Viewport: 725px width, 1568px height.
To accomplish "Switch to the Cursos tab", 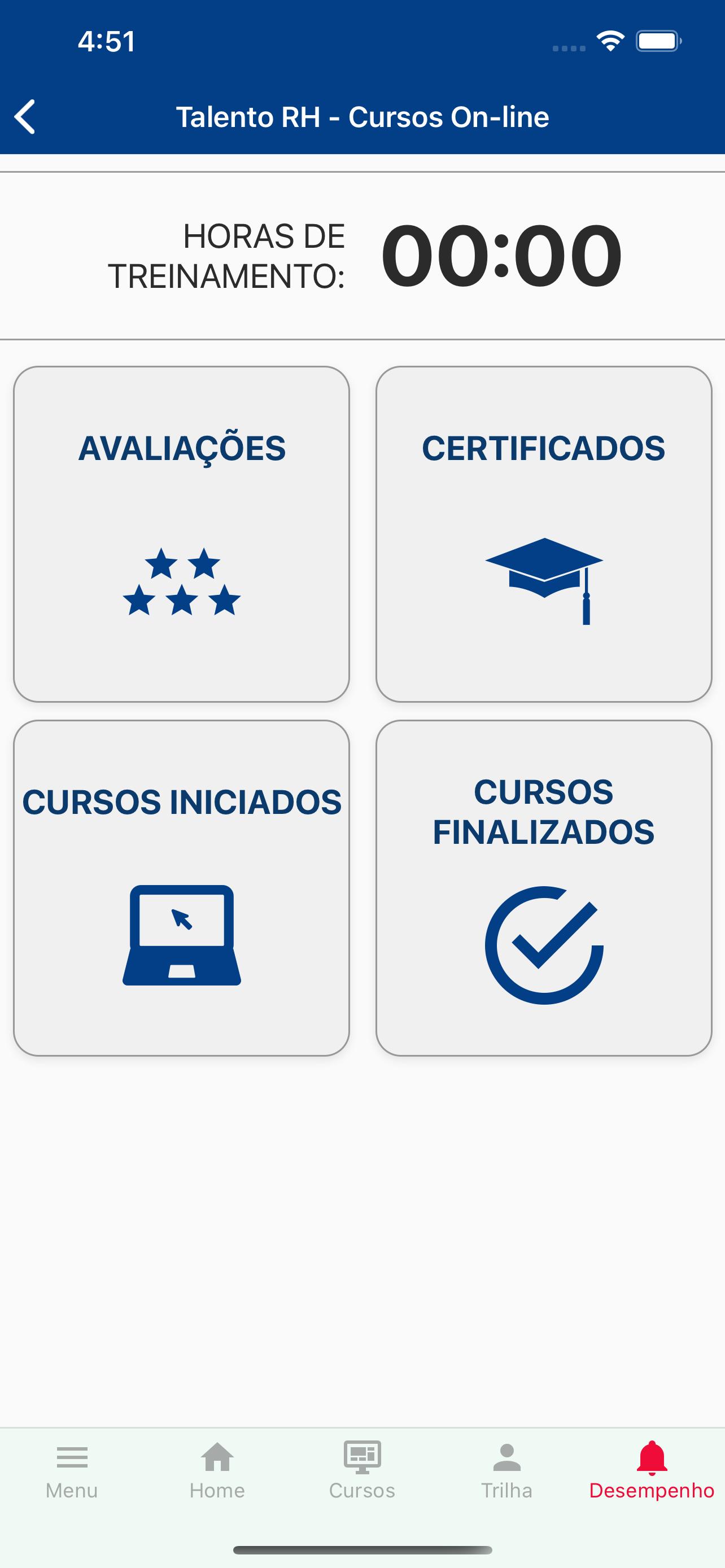I will coord(362,1471).
